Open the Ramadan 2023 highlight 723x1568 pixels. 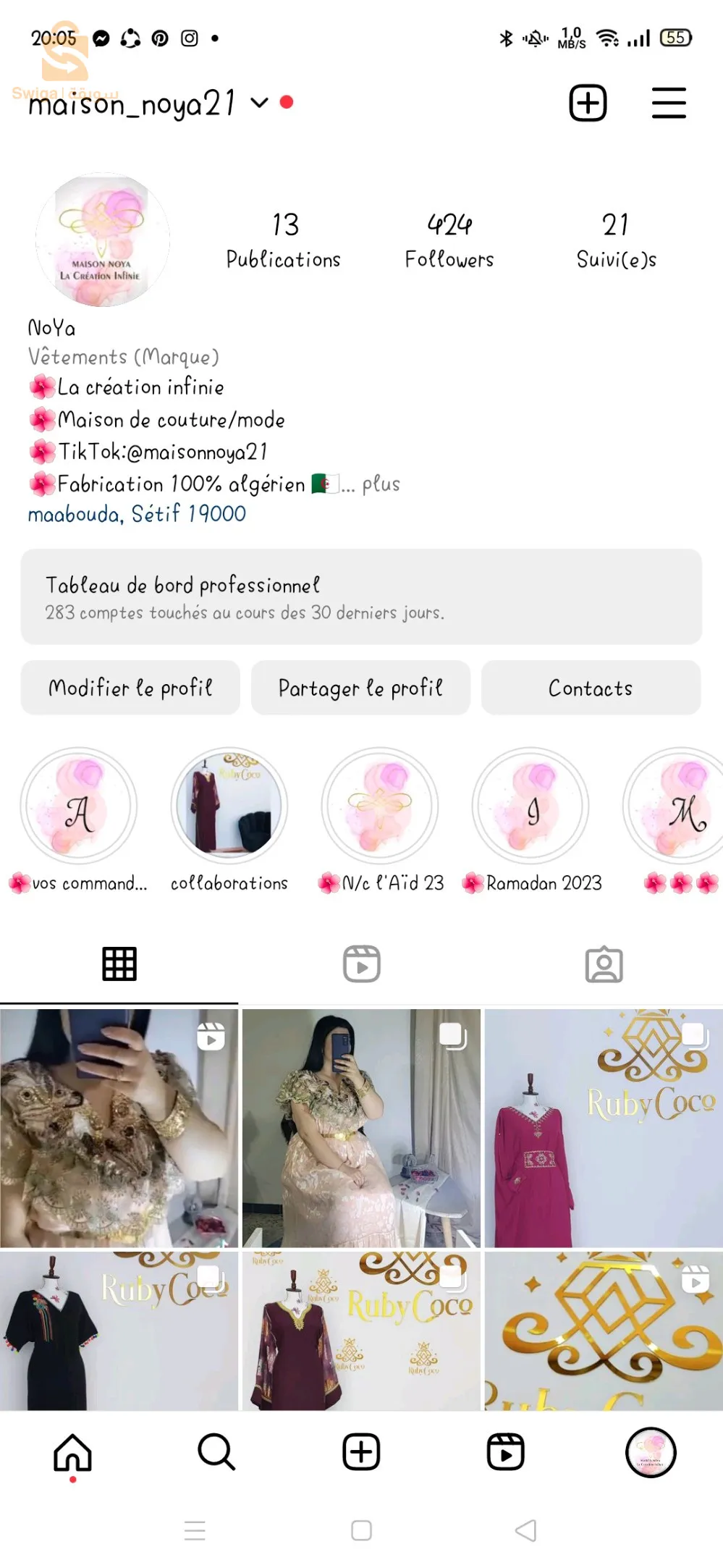pos(530,806)
